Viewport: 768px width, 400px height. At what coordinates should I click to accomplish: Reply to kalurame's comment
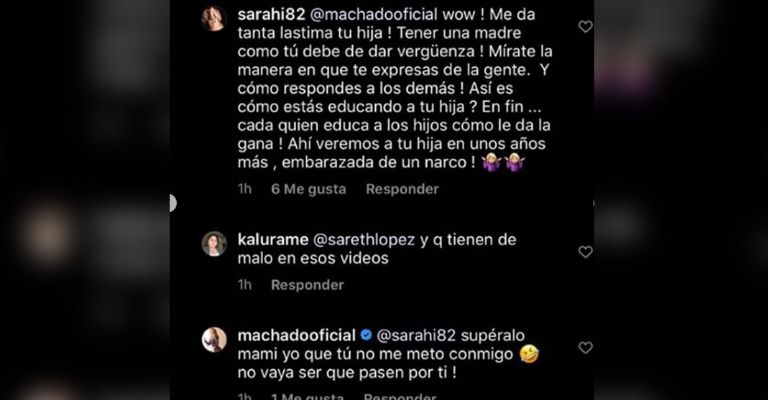306,285
